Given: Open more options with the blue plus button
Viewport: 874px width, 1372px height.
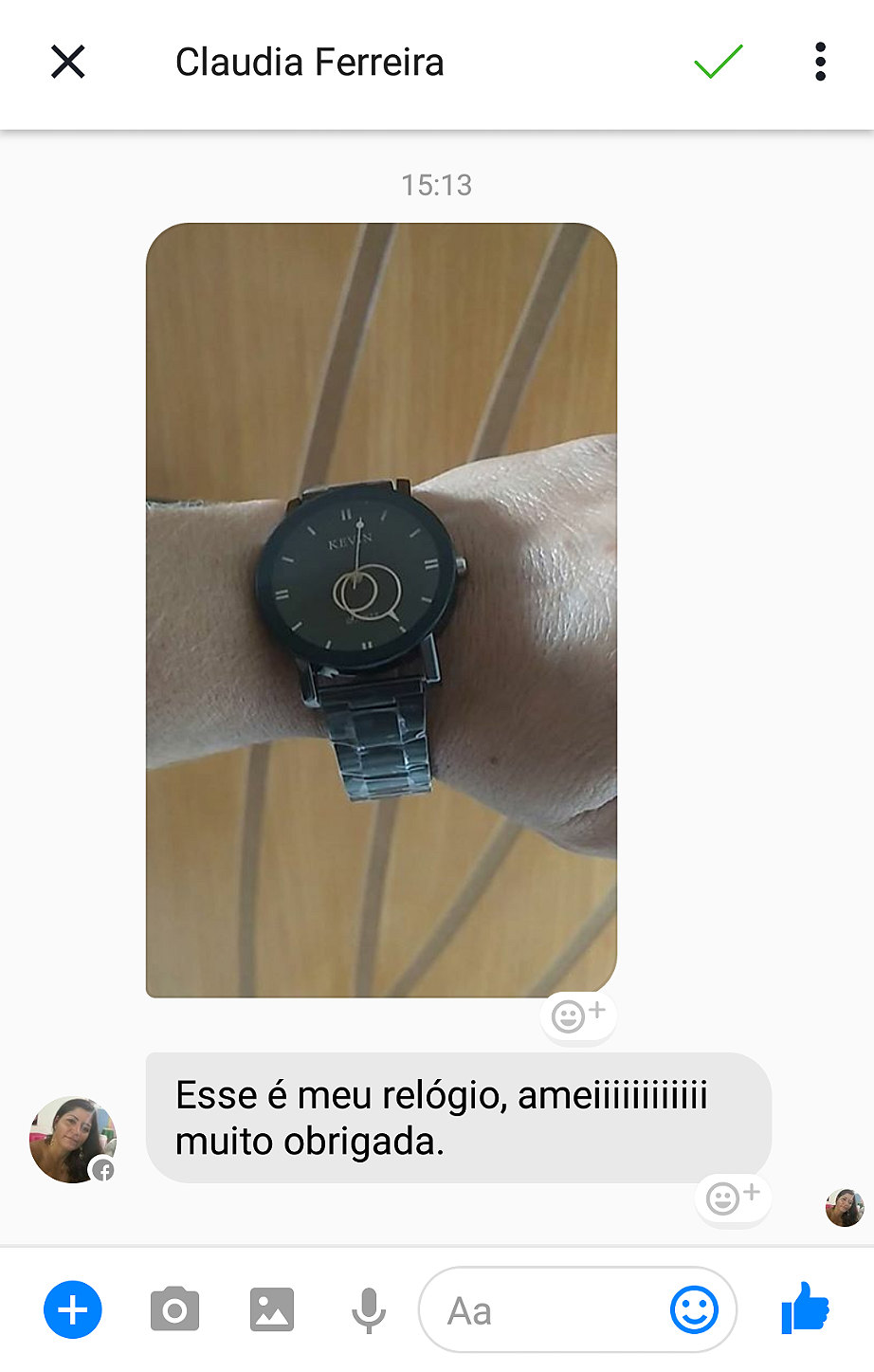Looking at the screenshot, I should 73,1309.
